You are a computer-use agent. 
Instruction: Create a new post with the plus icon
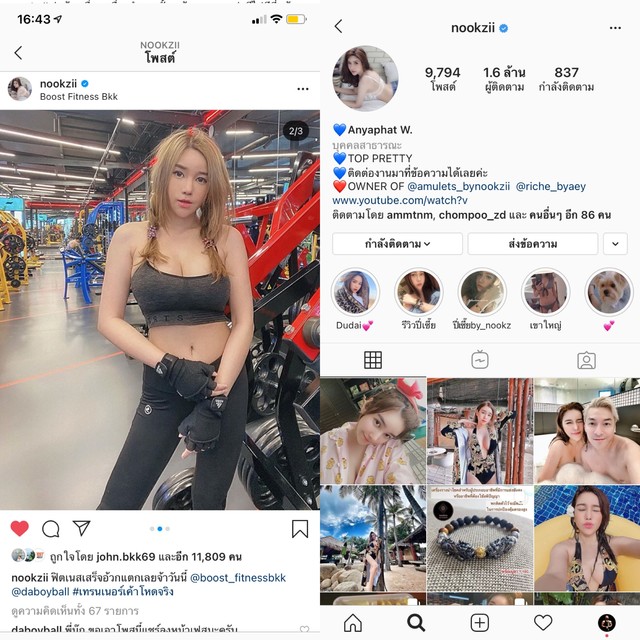[480, 623]
